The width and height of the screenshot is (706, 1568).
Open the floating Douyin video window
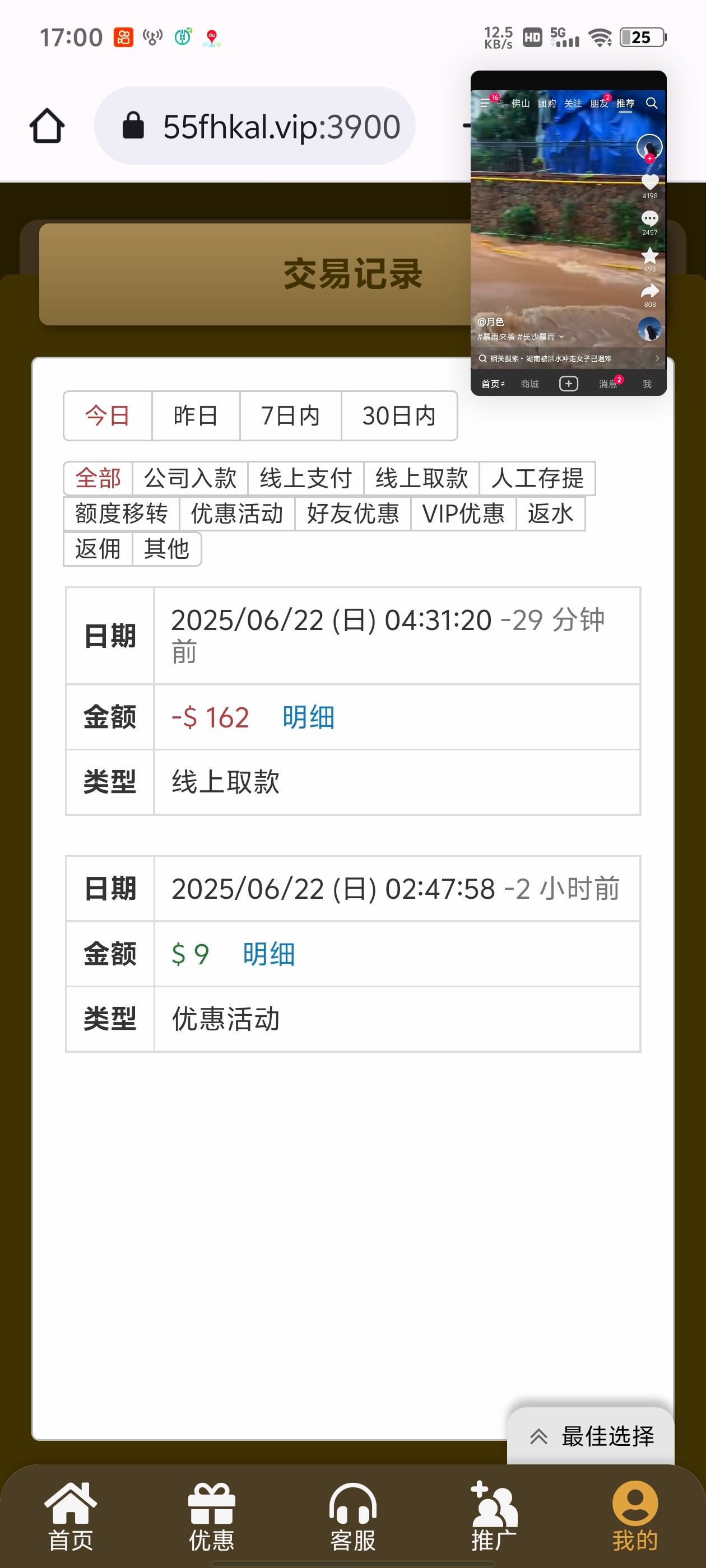pyautogui.click(x=568, y=231)
